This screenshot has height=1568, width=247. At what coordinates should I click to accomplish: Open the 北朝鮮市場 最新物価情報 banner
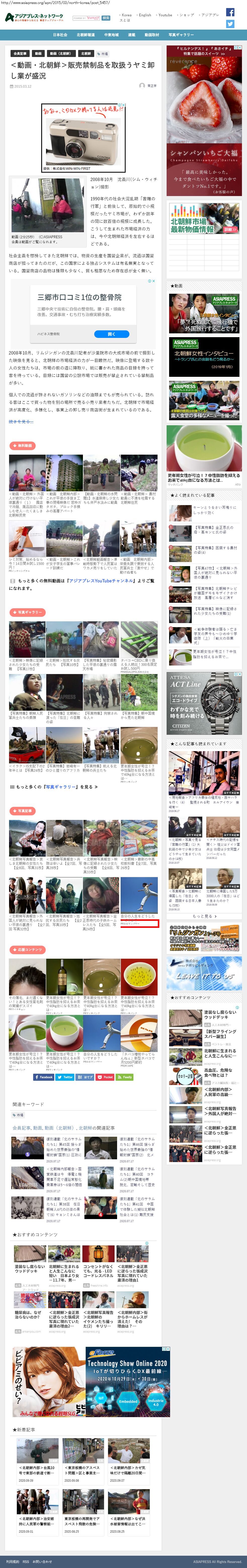pyautogui.click(x=204, y=218)
